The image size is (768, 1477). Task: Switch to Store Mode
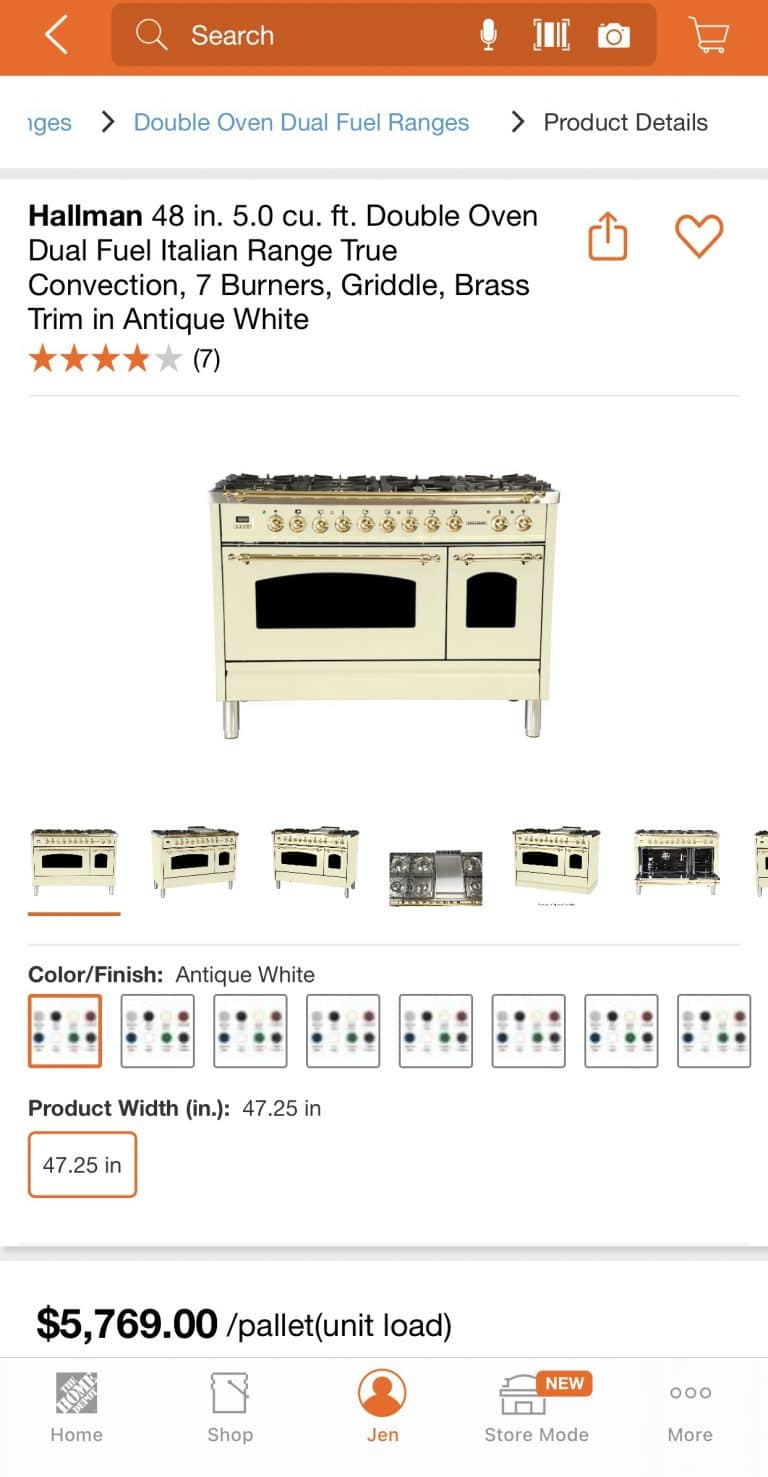click(x=537, y=1407)
